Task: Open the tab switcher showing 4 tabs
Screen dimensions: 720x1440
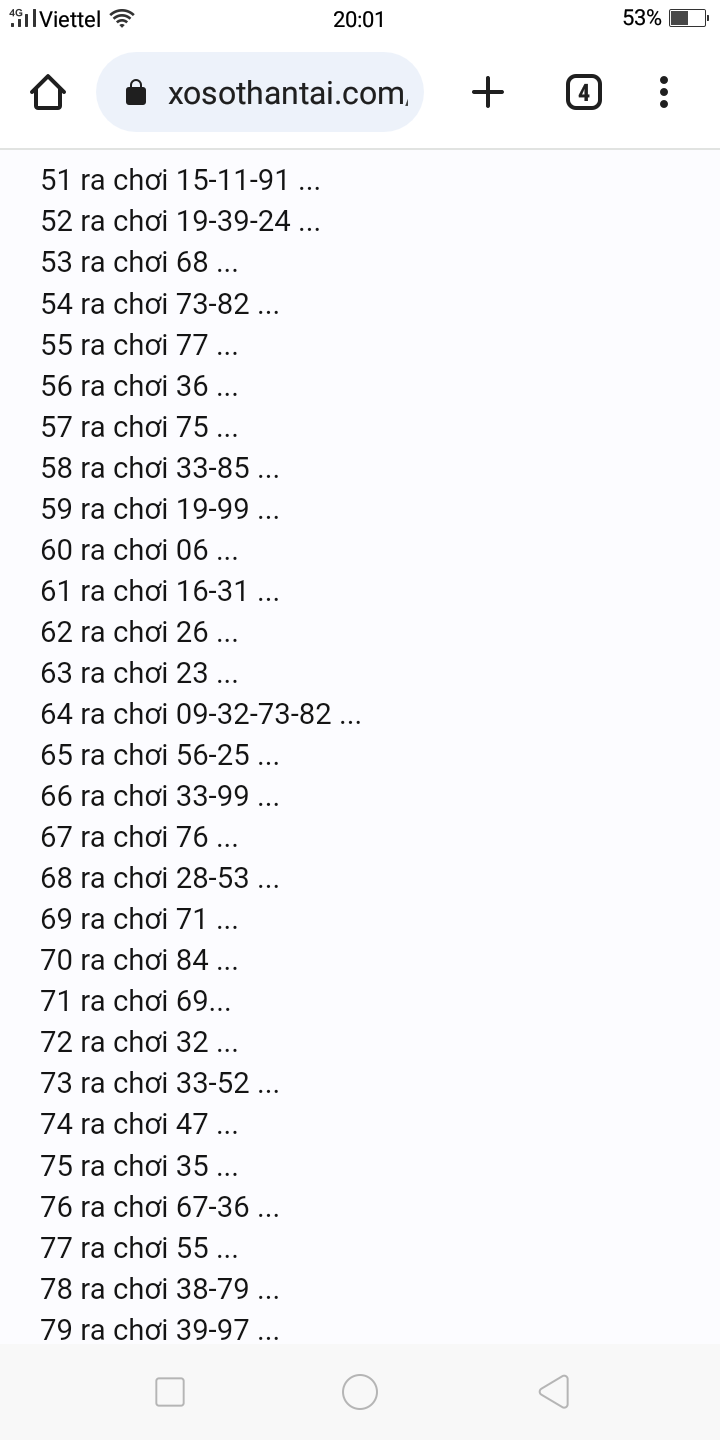Action: 583,93
